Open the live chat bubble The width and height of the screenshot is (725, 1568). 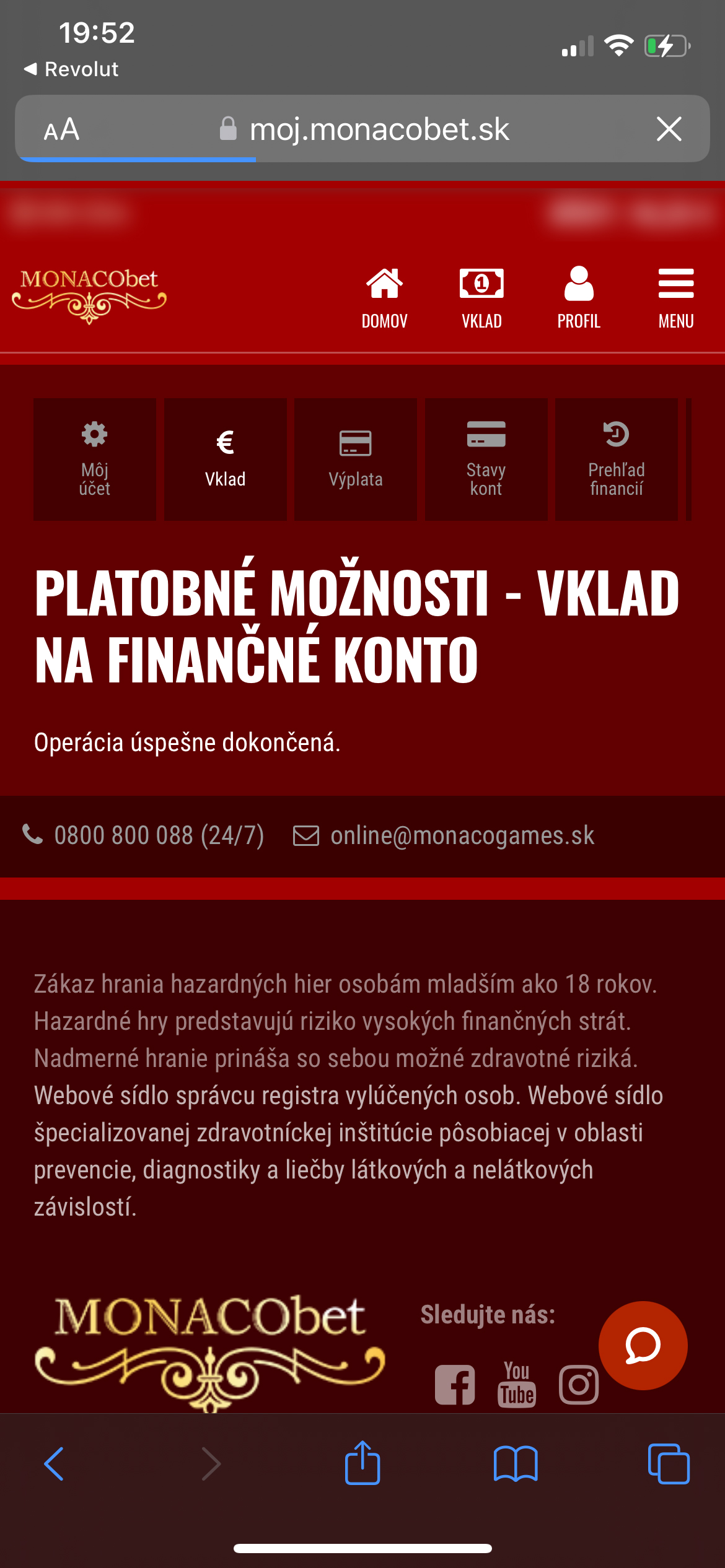click(643, 1346)
